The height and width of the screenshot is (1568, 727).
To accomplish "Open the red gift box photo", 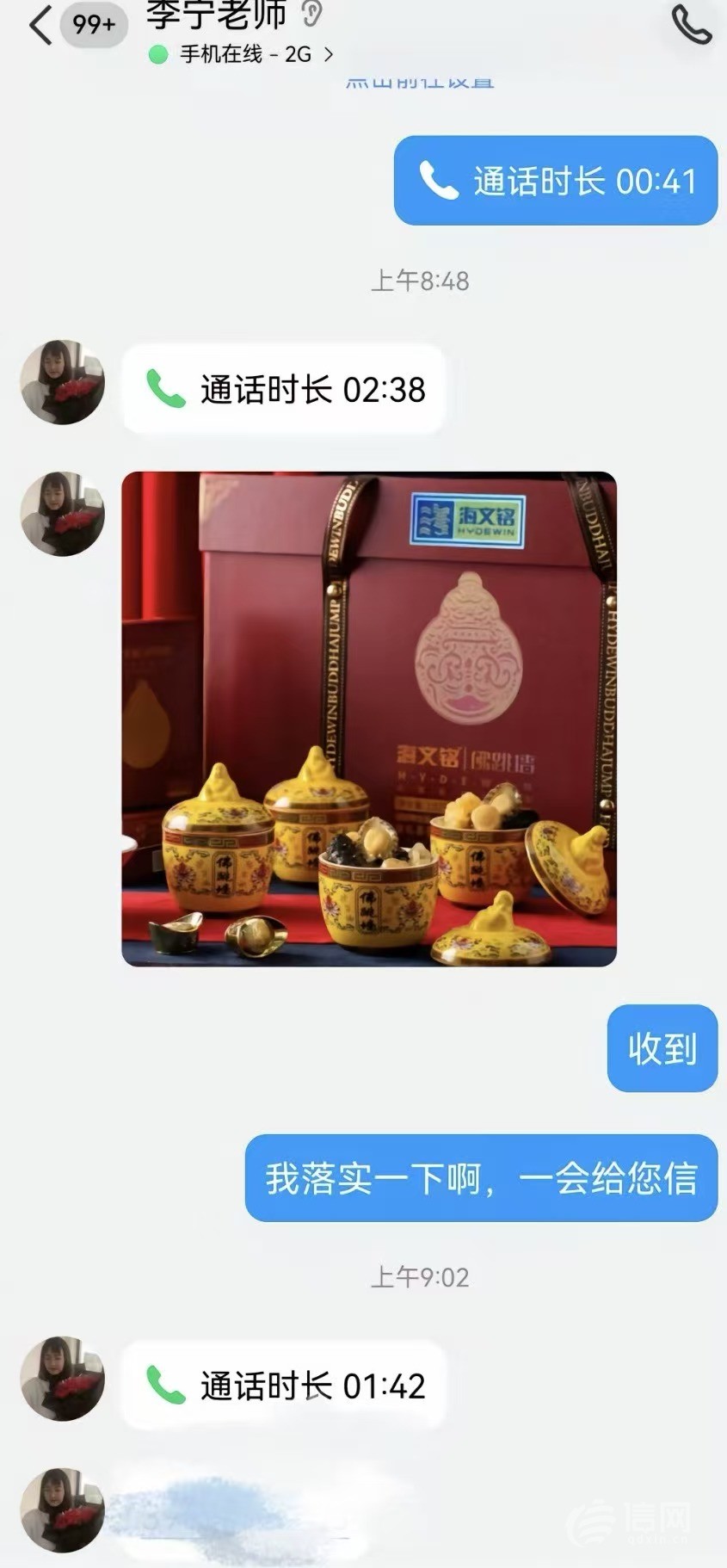I will coord(369,719).
